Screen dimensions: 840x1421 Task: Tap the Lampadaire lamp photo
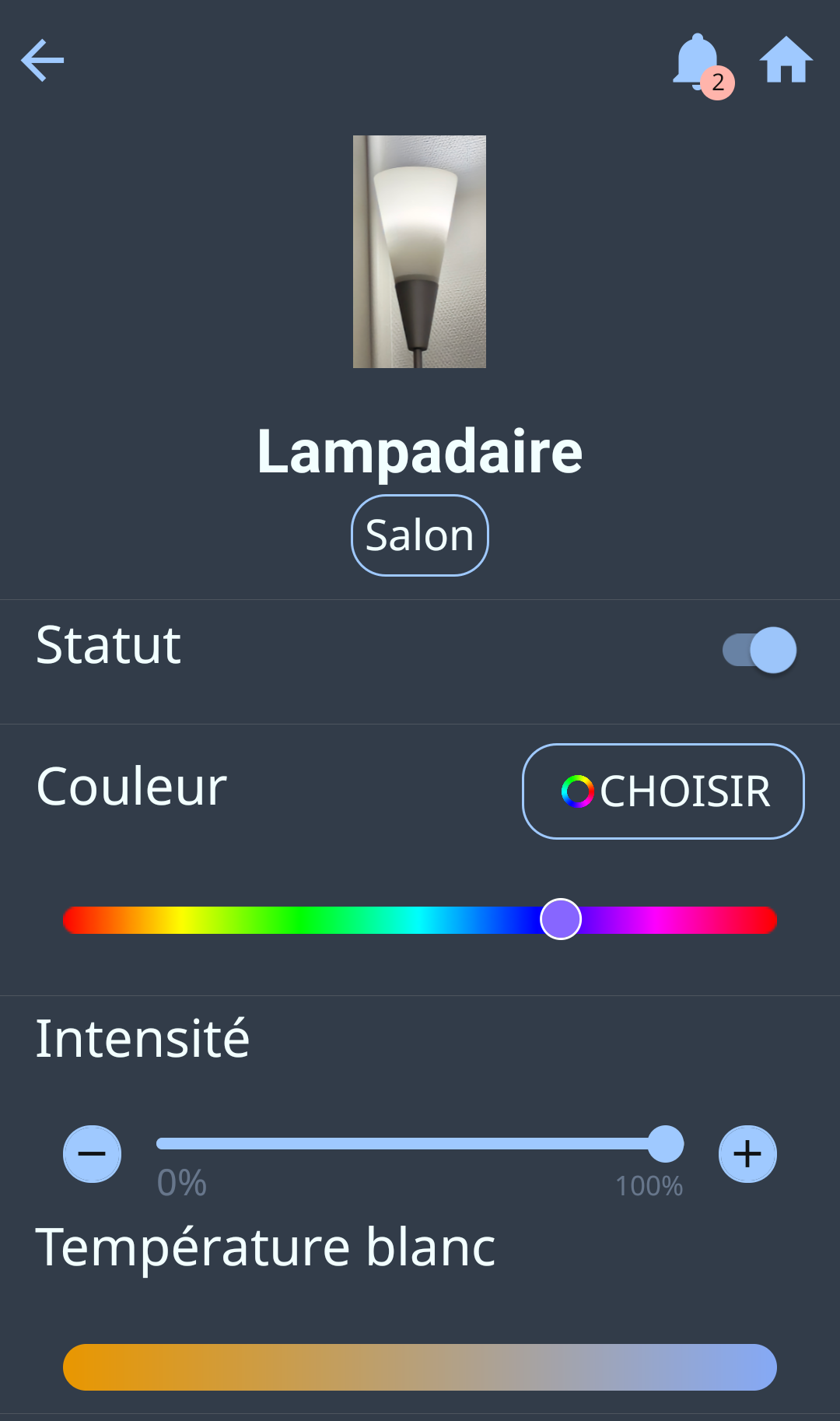point(419,251)
